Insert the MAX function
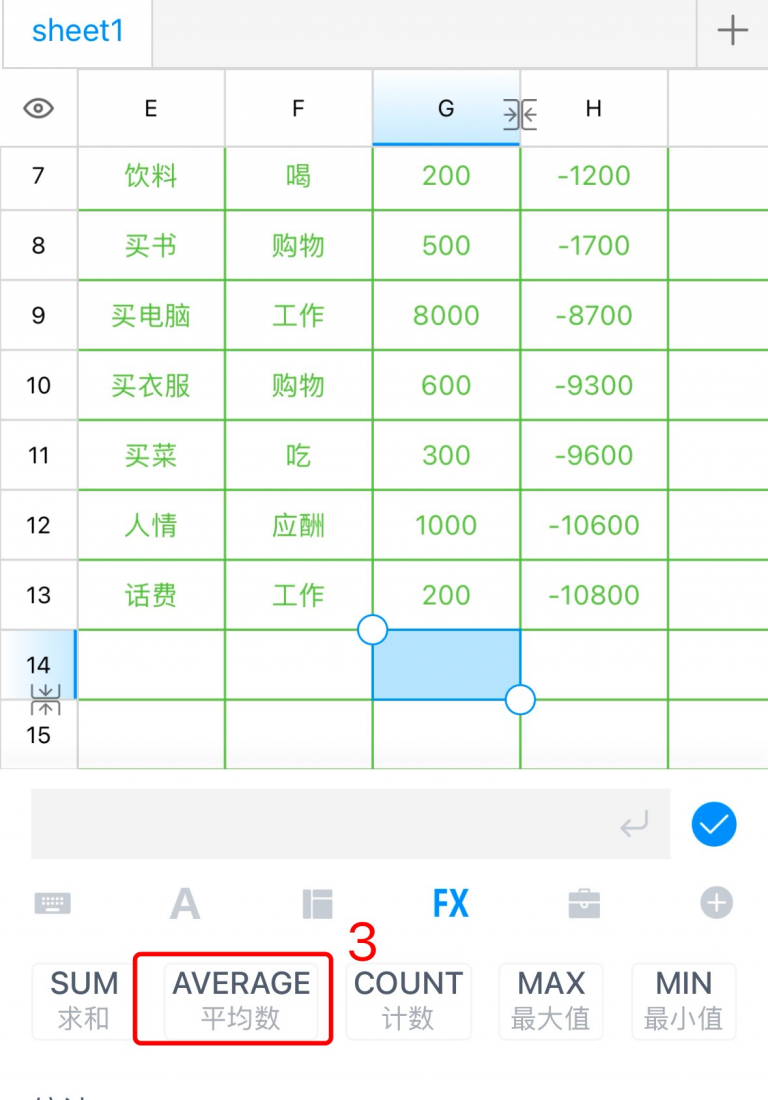 tap(550, 1000)
